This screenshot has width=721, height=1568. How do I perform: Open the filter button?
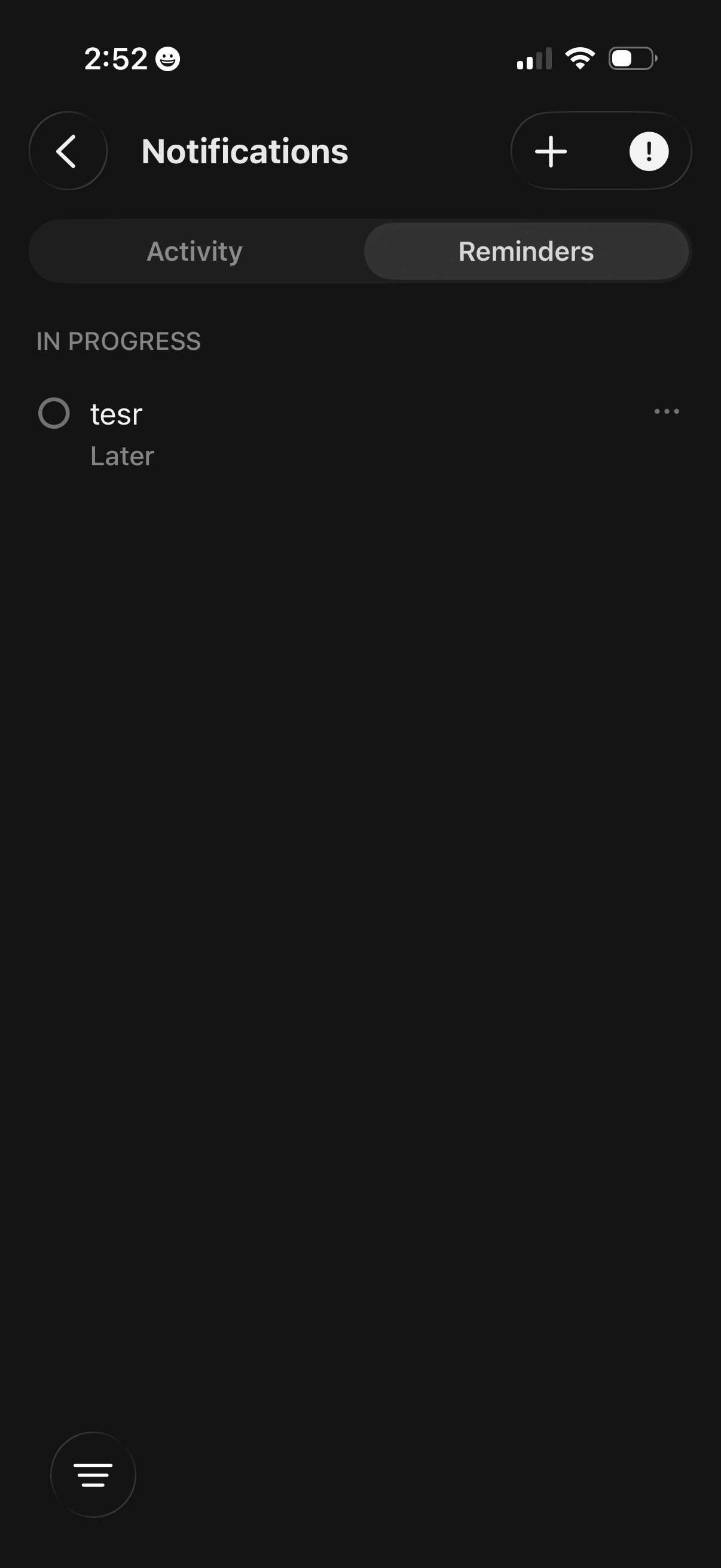pos(93,1474)
